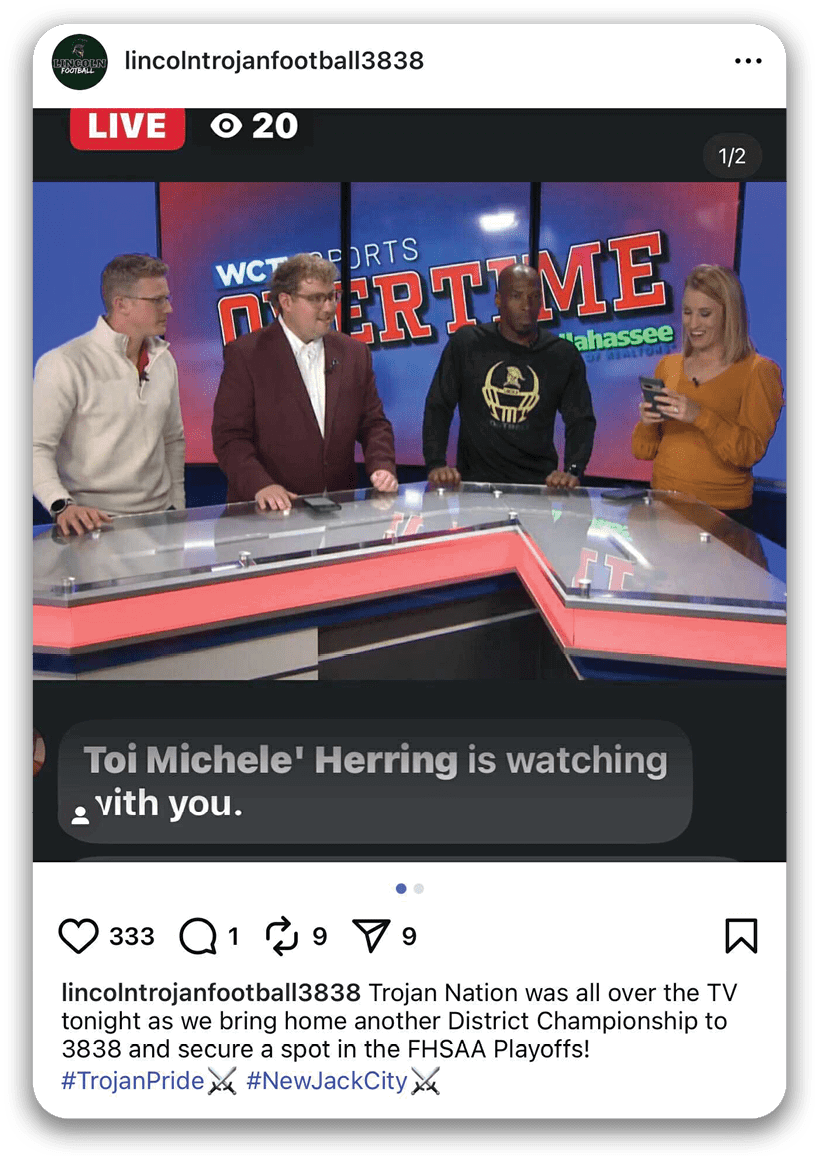The width and height of the screenshot is (819, 1160).
Task: Open lincolntrojanfootball3838 profile picture
Action: tap(80, 62)
